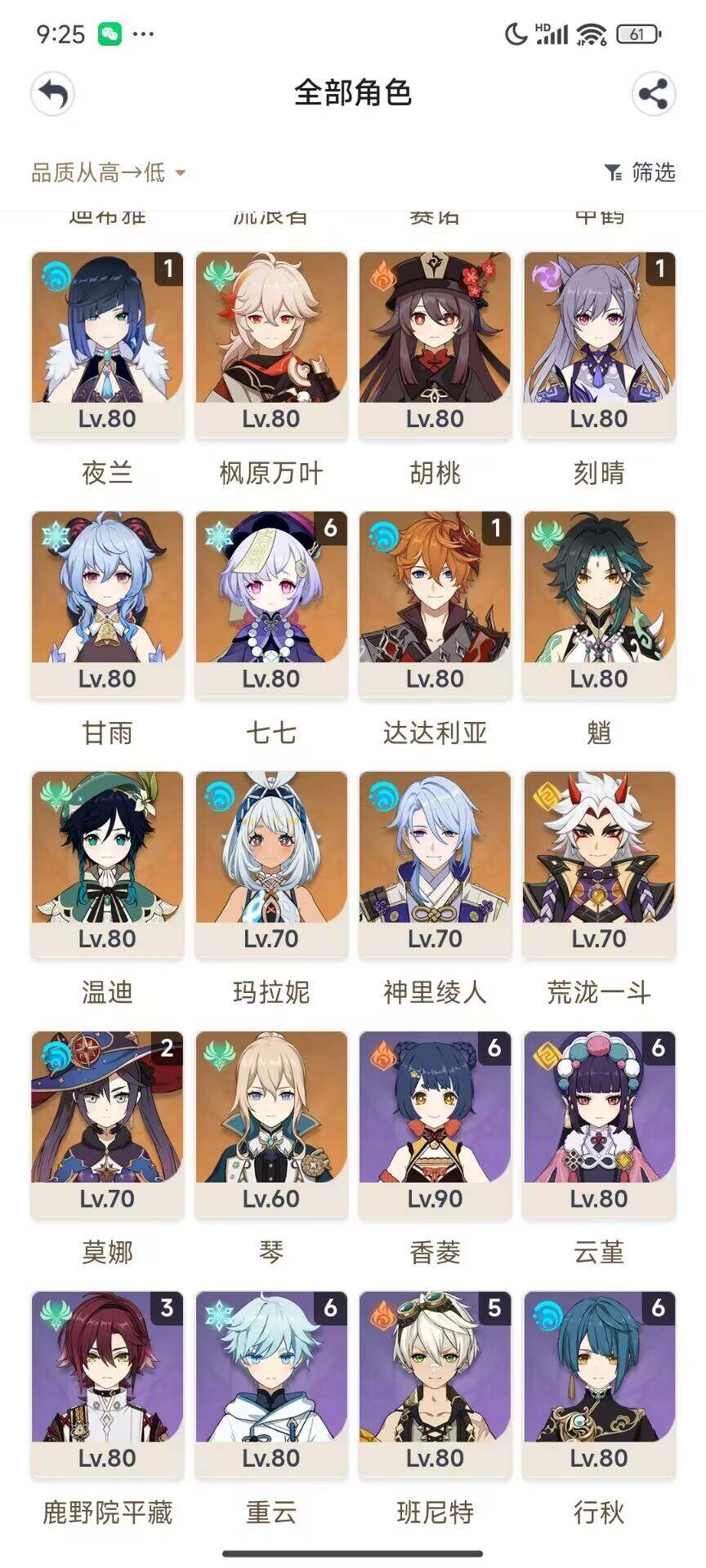
Task: Open 莫娜 character card
Action: tap(107, 1123)
